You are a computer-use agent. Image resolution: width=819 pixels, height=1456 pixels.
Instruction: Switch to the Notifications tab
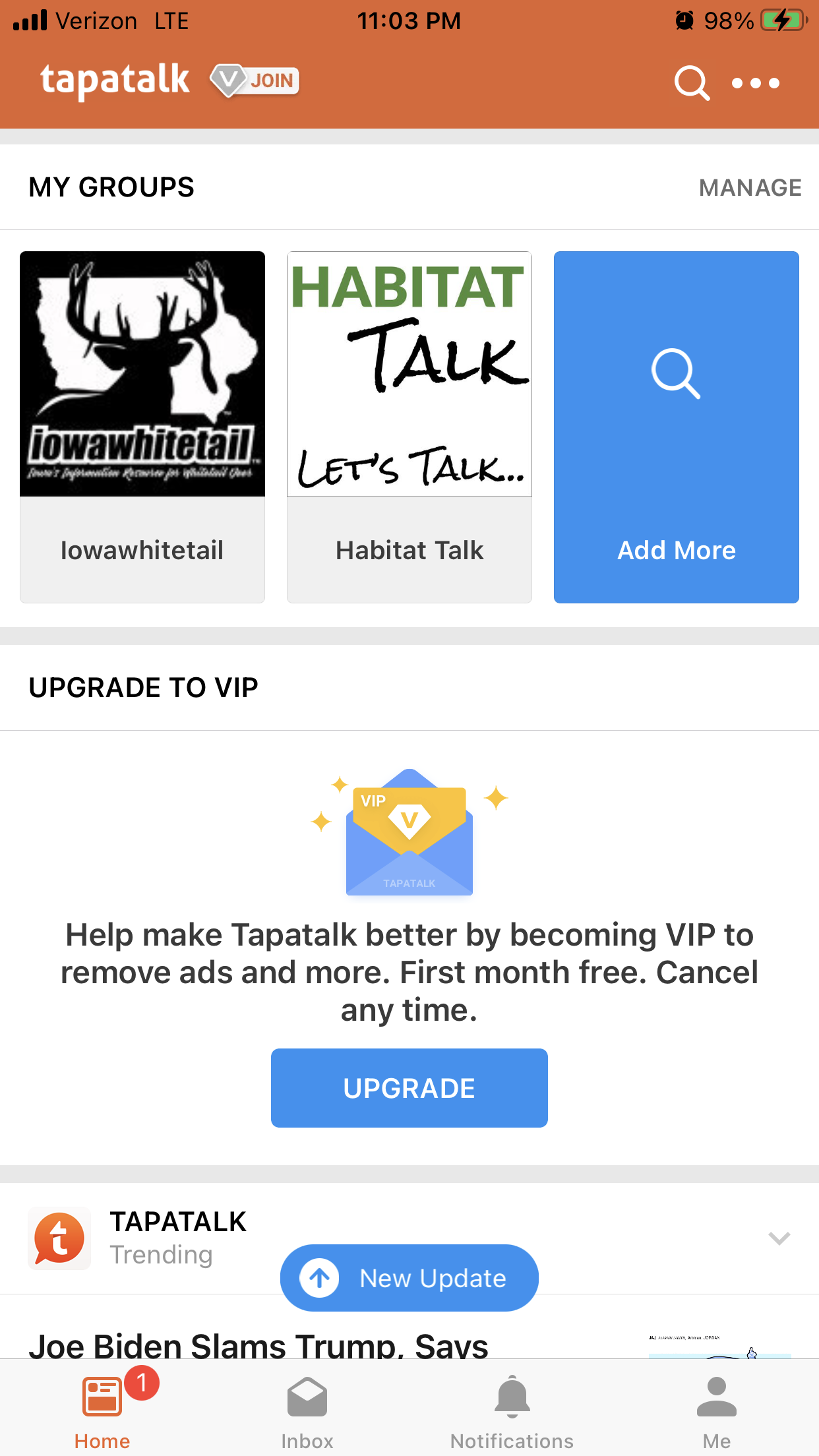(x=512, y=1411)
